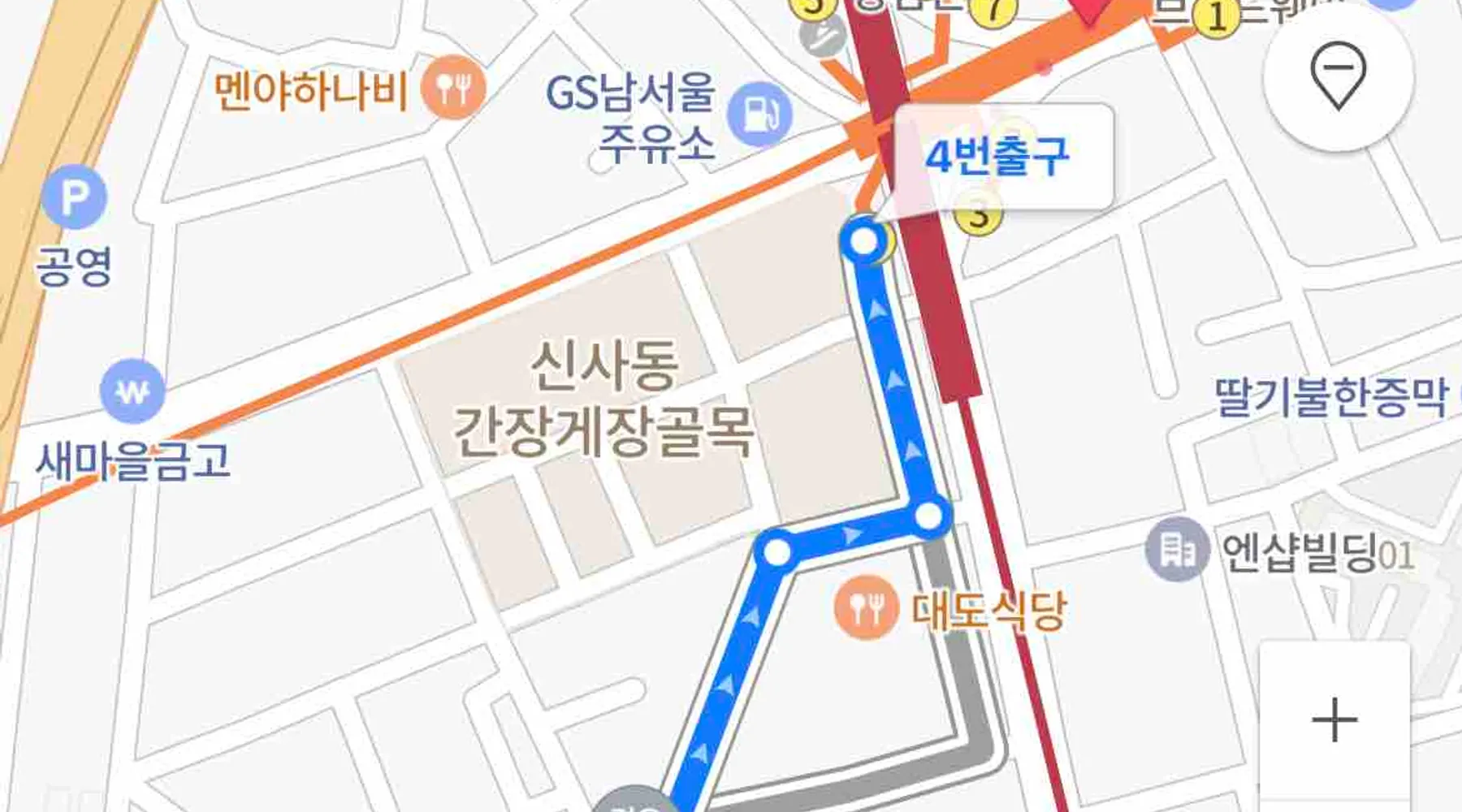
Task: Select the 멘야하나비 restaurant marker
Action: point(453,87)
